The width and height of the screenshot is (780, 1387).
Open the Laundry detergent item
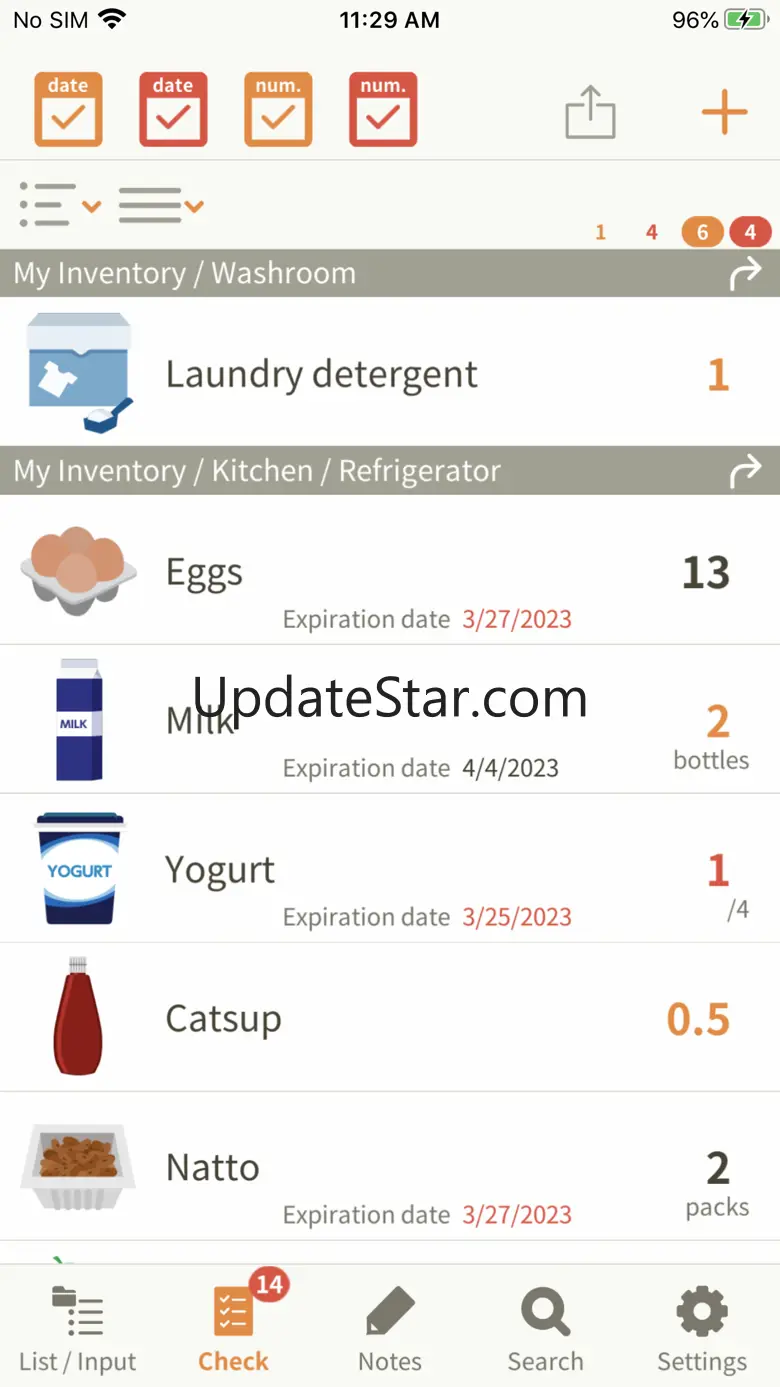pos(390,374)
